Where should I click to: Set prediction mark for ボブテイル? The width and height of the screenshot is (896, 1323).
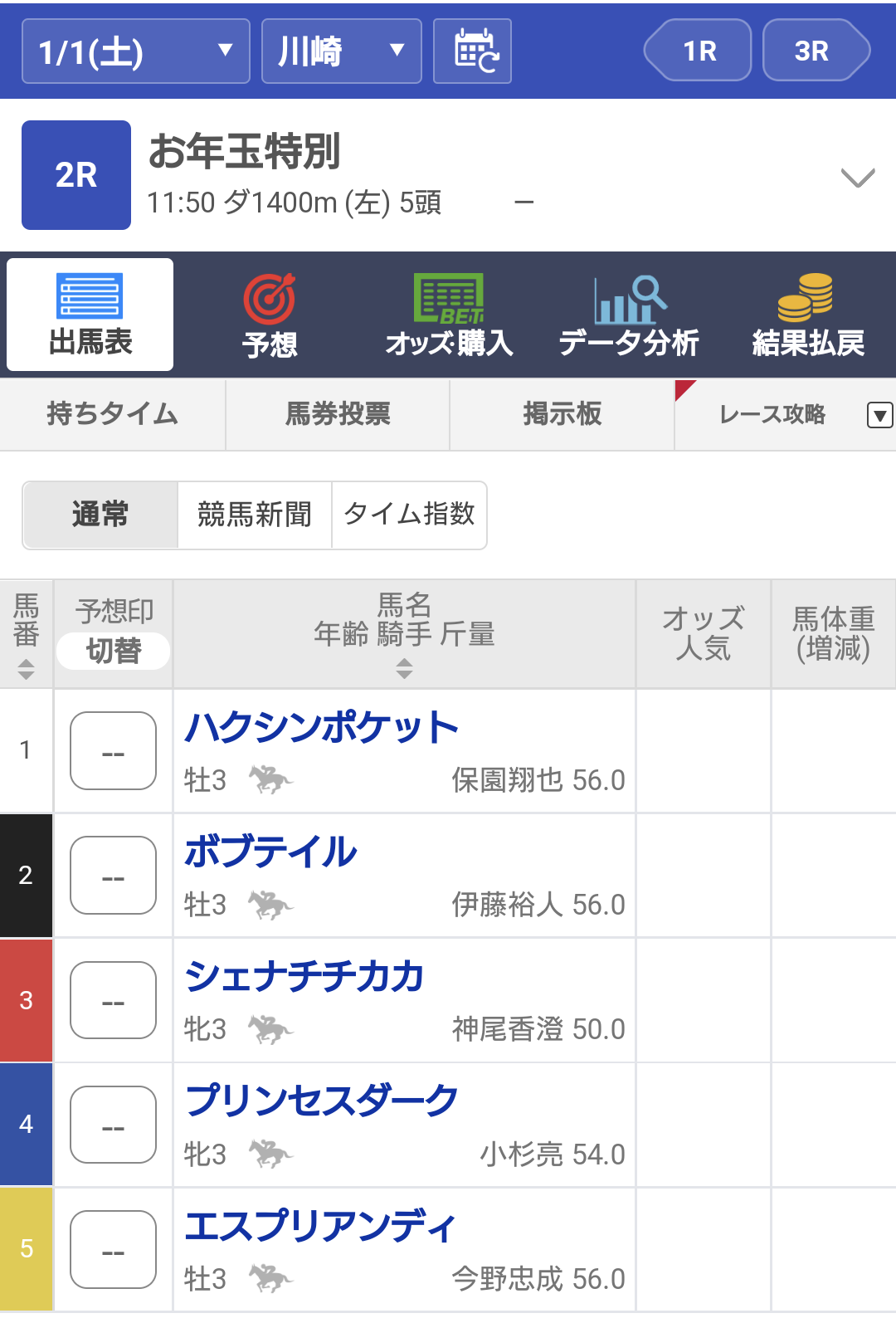click(114, 876)
